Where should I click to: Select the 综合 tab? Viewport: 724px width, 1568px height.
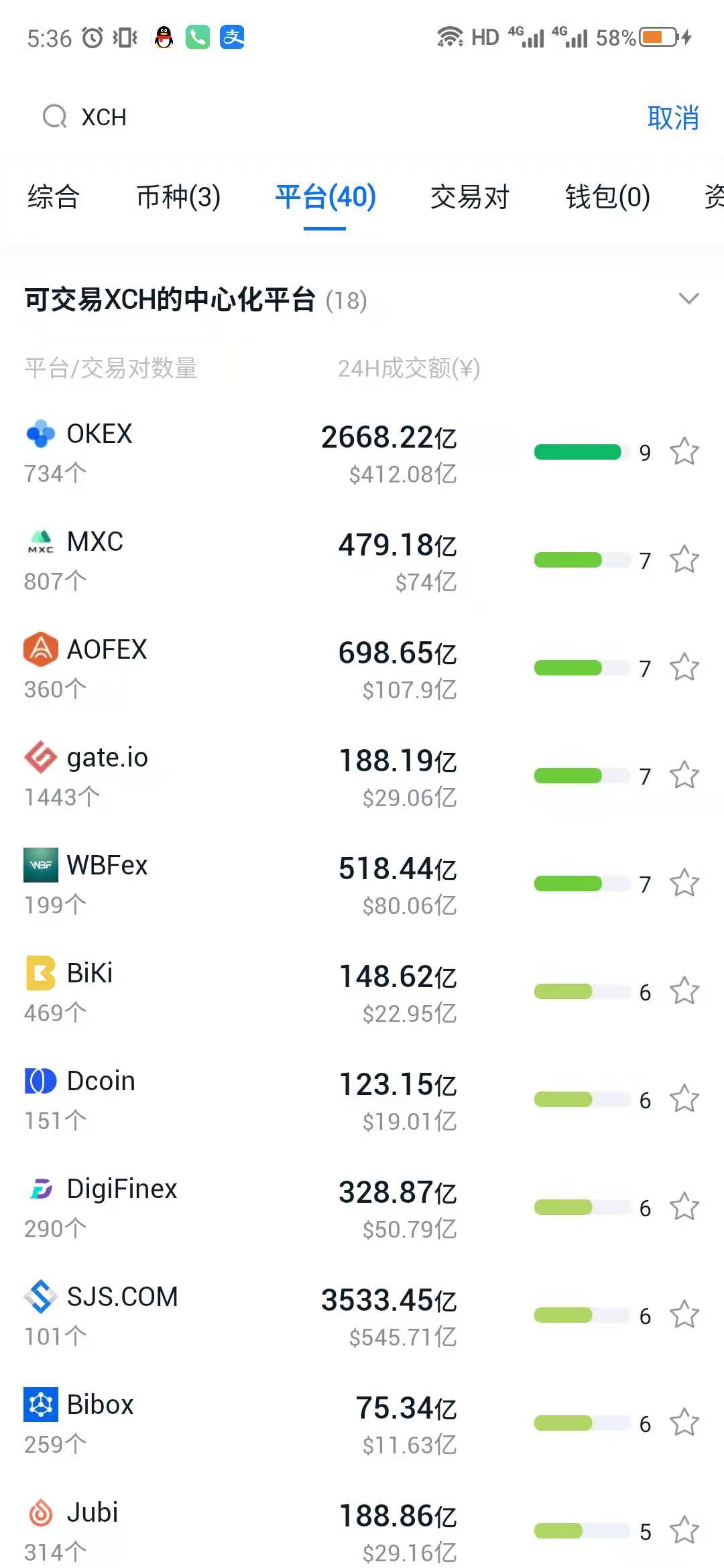coord(53,198)
